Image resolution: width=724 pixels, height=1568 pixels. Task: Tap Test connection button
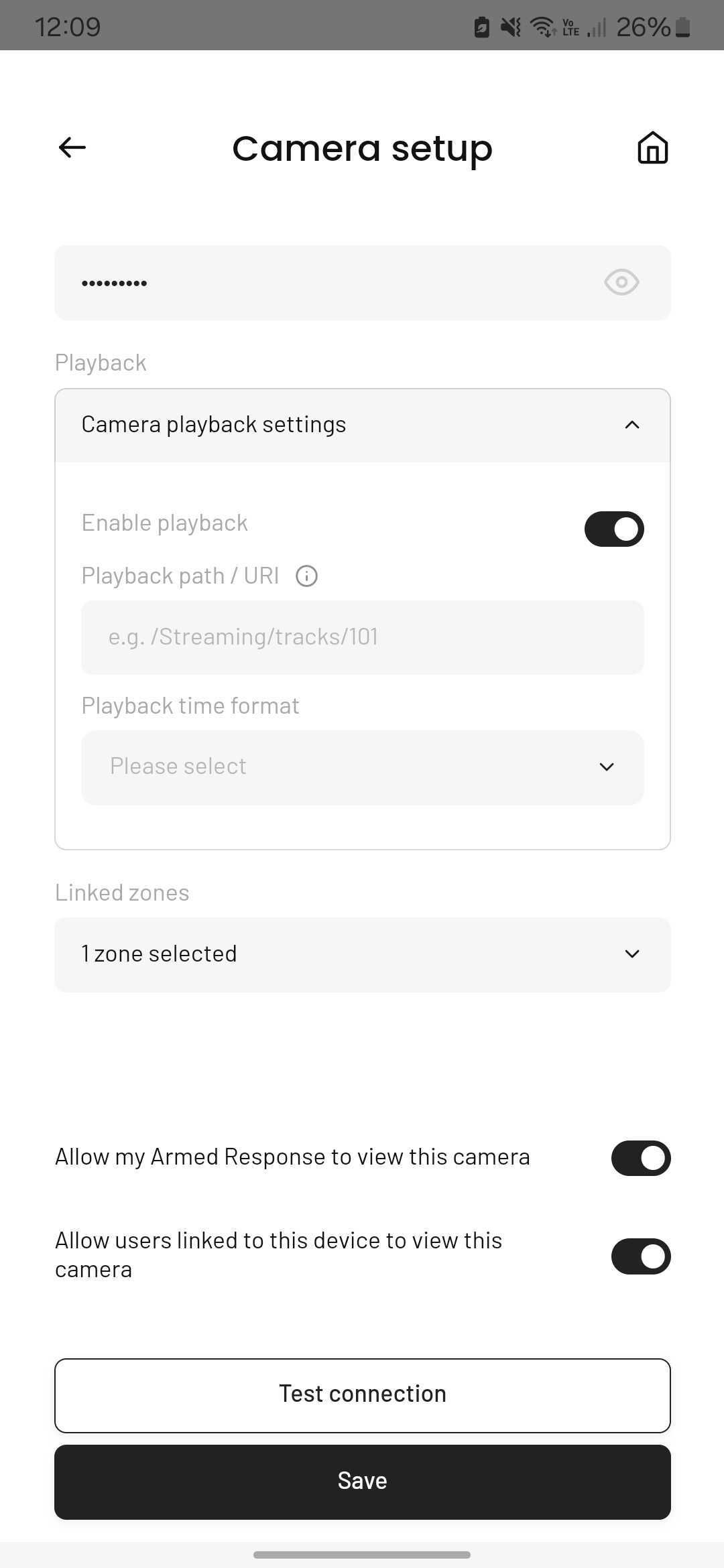tap(362, 1395)
